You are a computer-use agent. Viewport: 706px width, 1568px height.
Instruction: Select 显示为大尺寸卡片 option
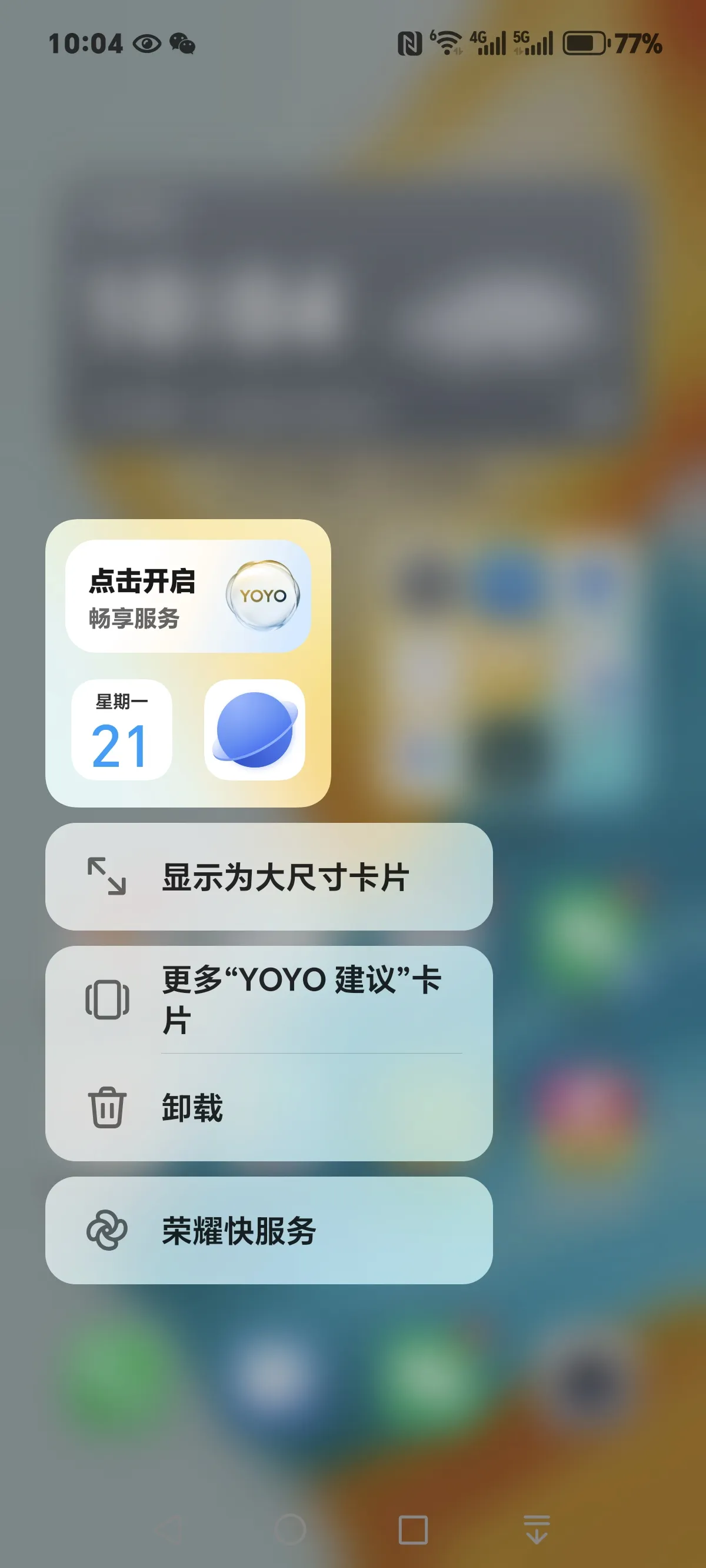268,876
